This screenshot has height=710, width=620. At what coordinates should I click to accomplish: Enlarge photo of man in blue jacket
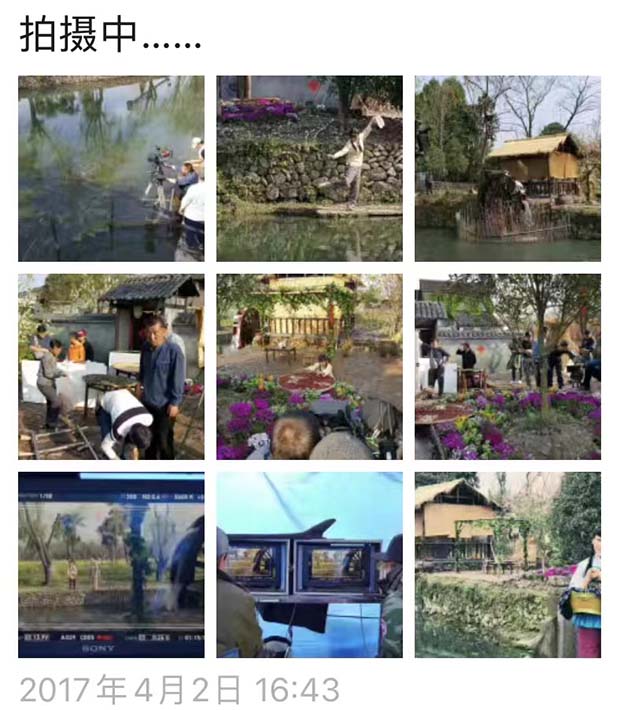coord(111,366)
